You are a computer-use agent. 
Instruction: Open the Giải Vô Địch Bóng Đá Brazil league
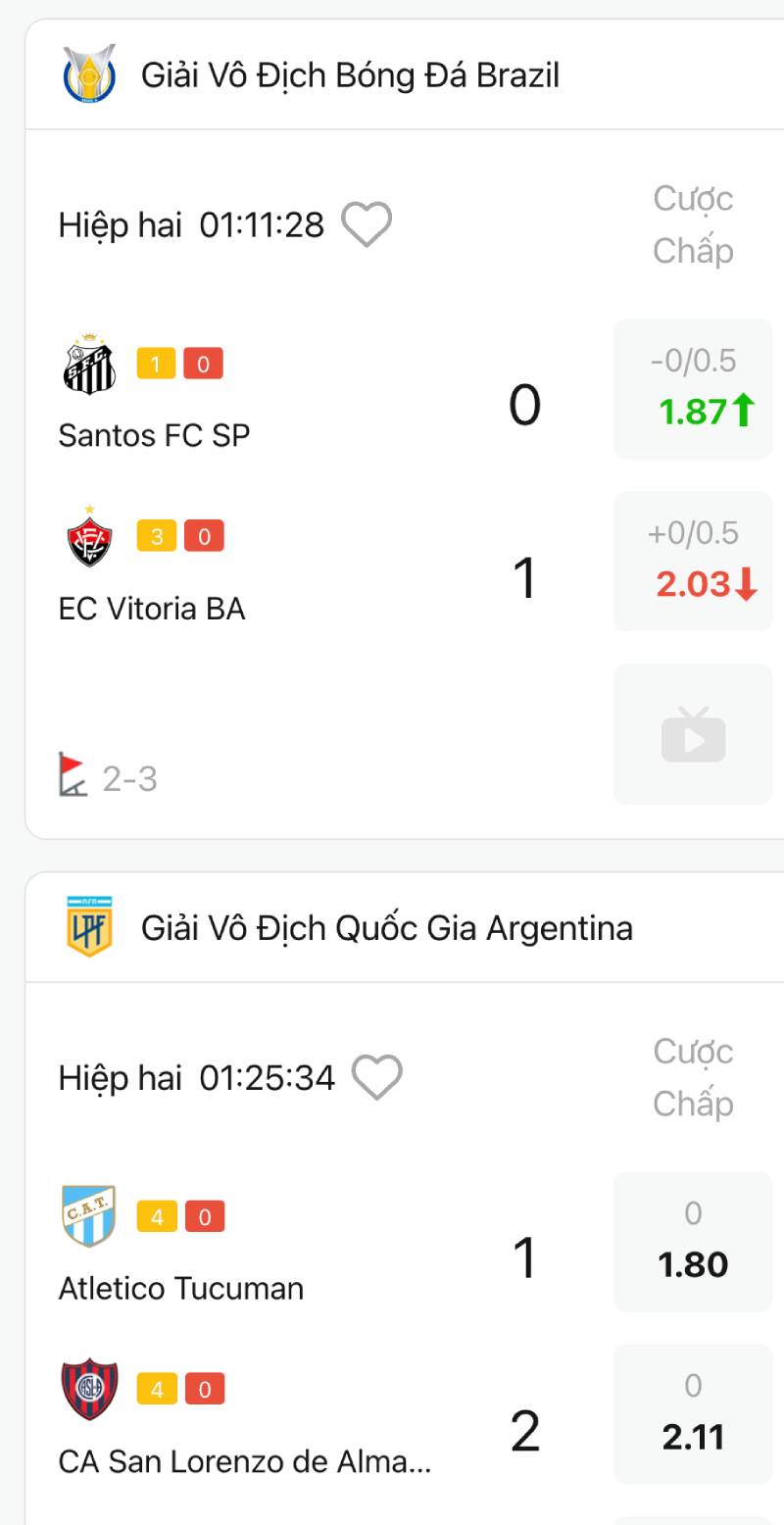pyautogui.click(x=350, y=75)
